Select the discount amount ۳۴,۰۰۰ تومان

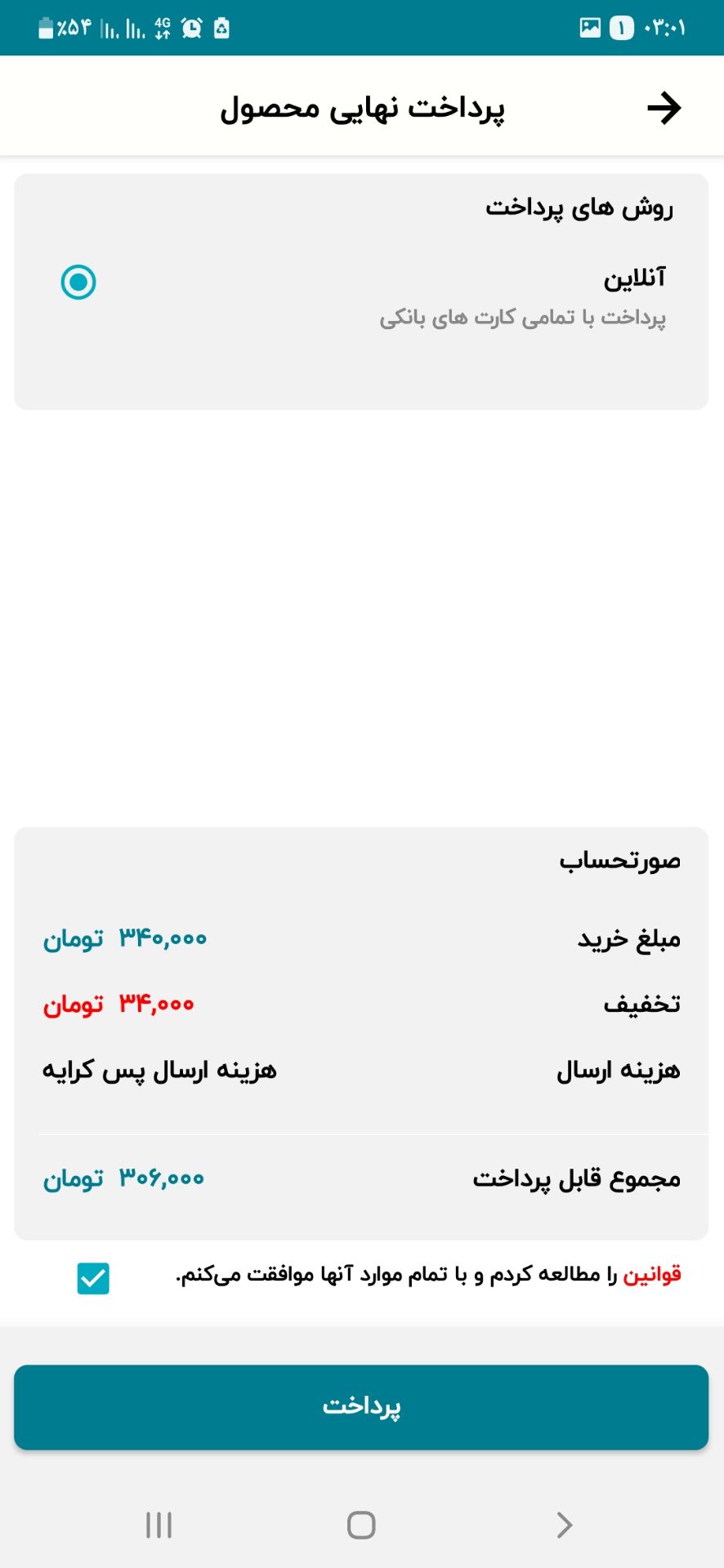click(x=118, y=1004)
